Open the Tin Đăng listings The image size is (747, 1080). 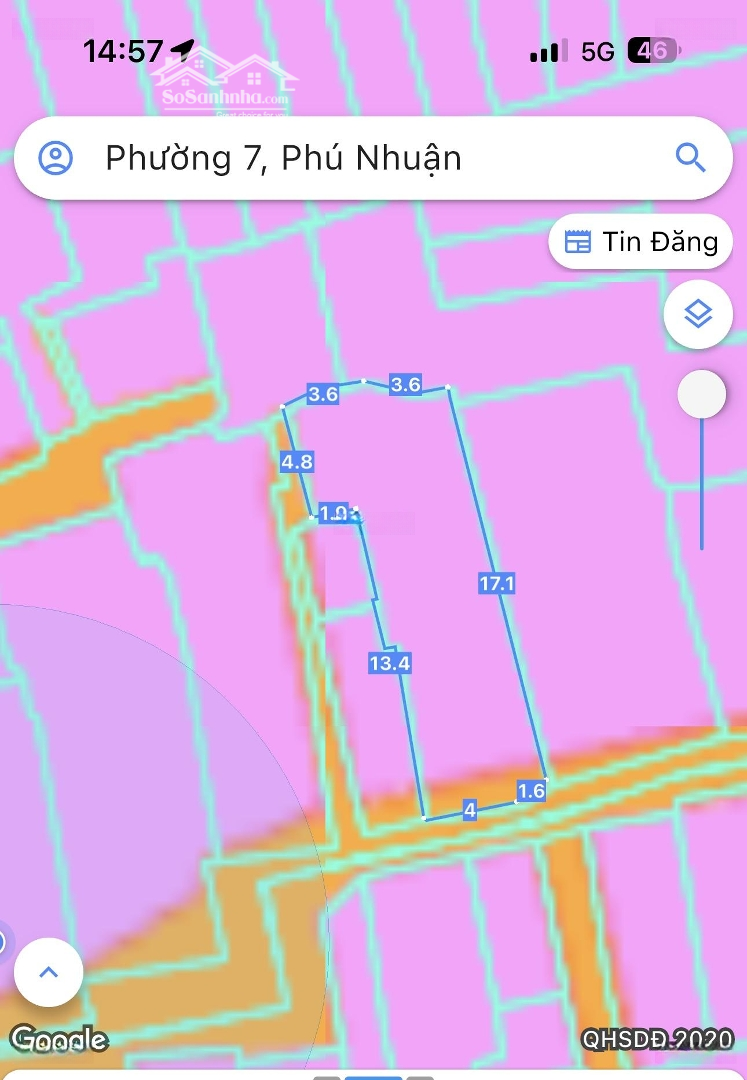click(641, 242)
